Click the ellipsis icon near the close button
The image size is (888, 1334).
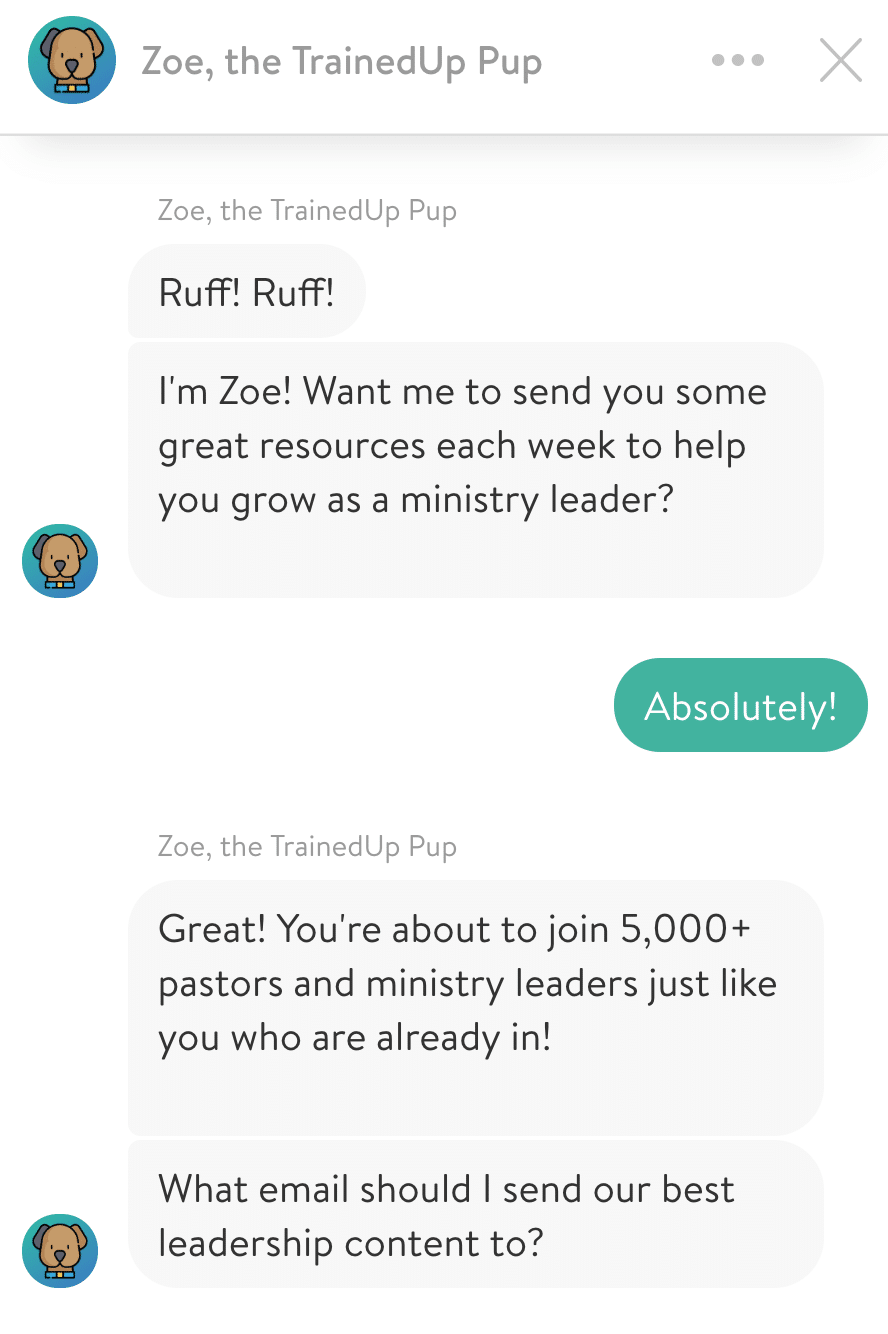coord(737,60)
